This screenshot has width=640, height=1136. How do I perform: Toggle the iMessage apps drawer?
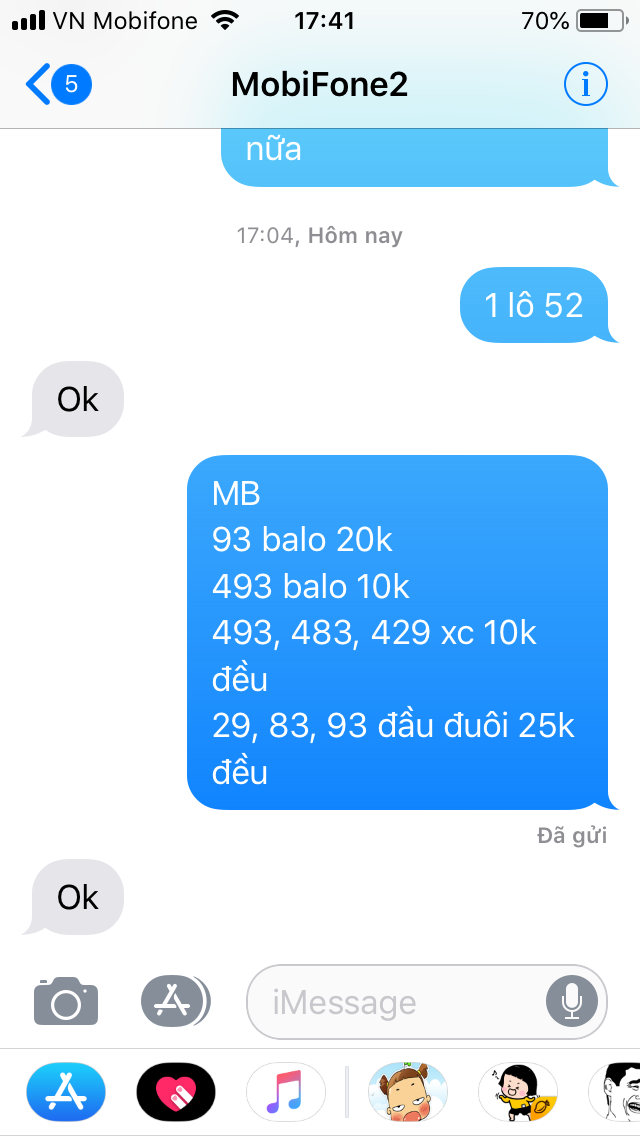click(x=175, y=1001)
